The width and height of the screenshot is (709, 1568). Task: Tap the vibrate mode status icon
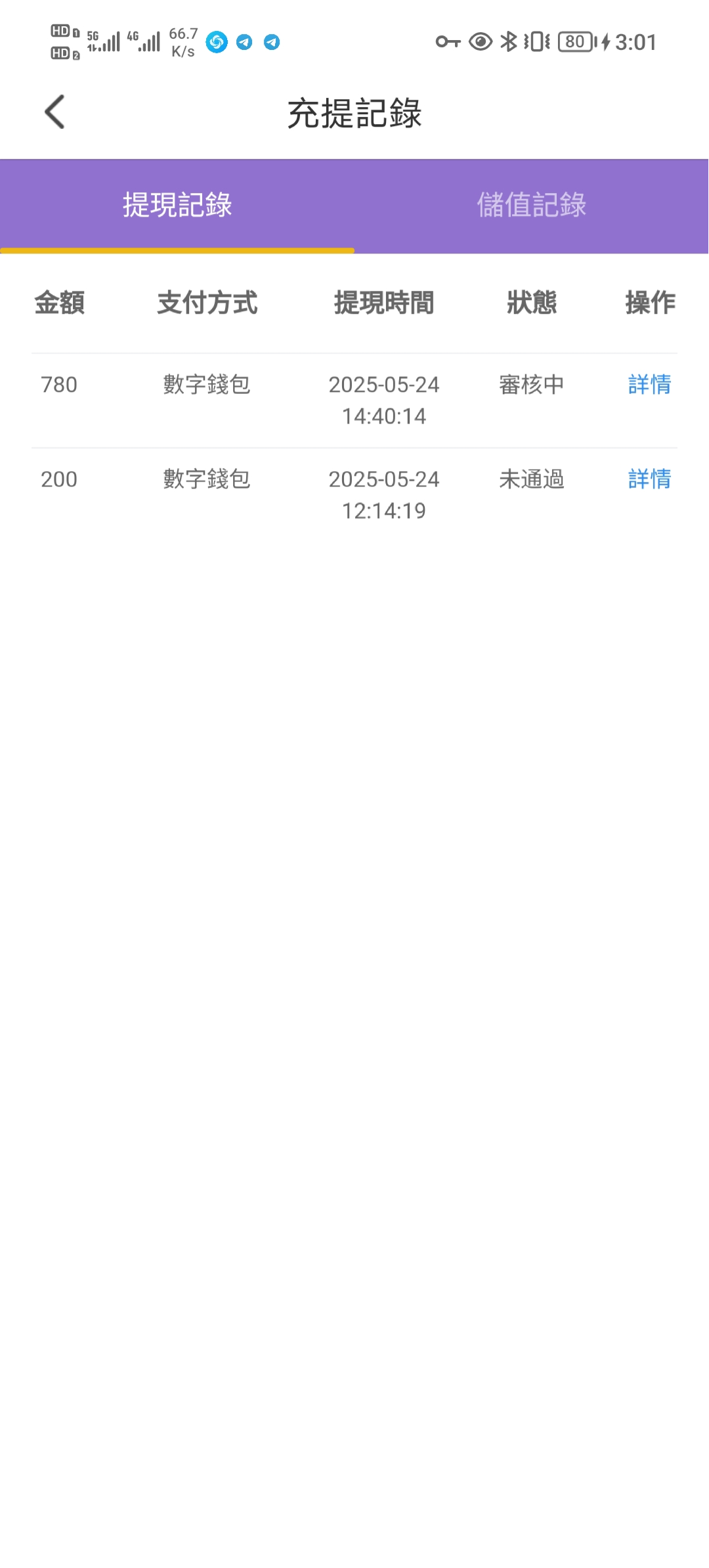[x=536, y=42]
